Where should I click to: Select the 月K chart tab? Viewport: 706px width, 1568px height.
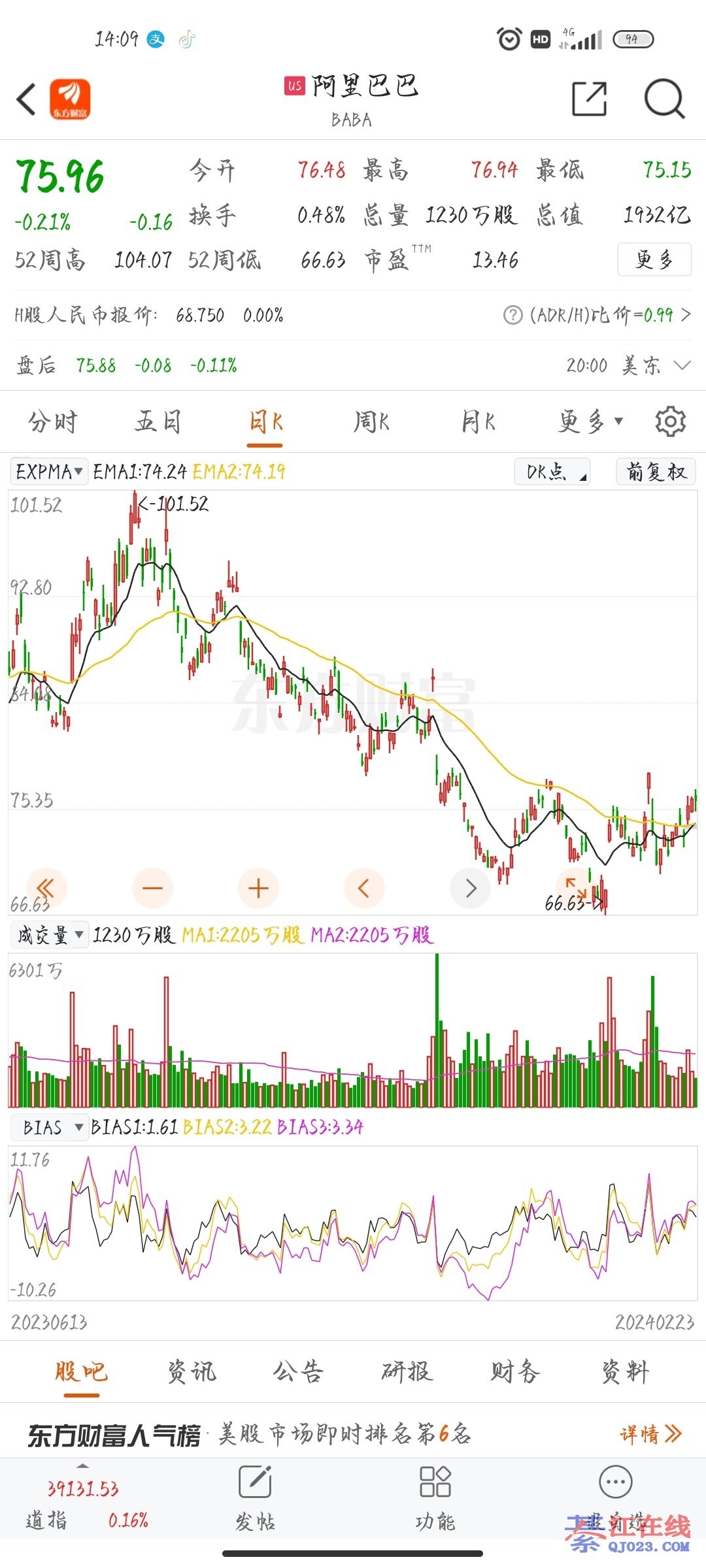pyautogui.click(x=478, y=422)
